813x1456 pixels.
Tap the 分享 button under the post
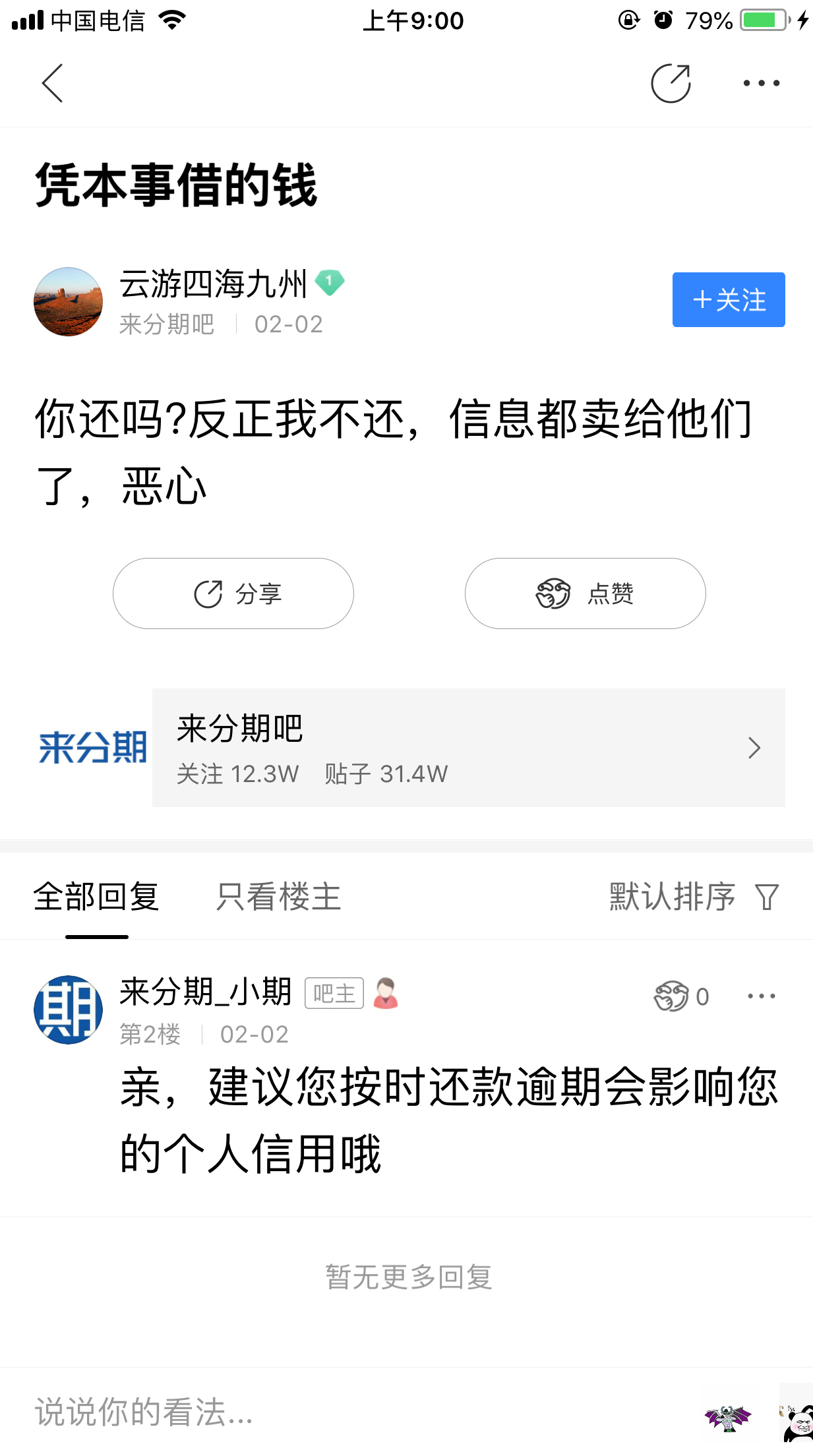[x=233, y=593]
